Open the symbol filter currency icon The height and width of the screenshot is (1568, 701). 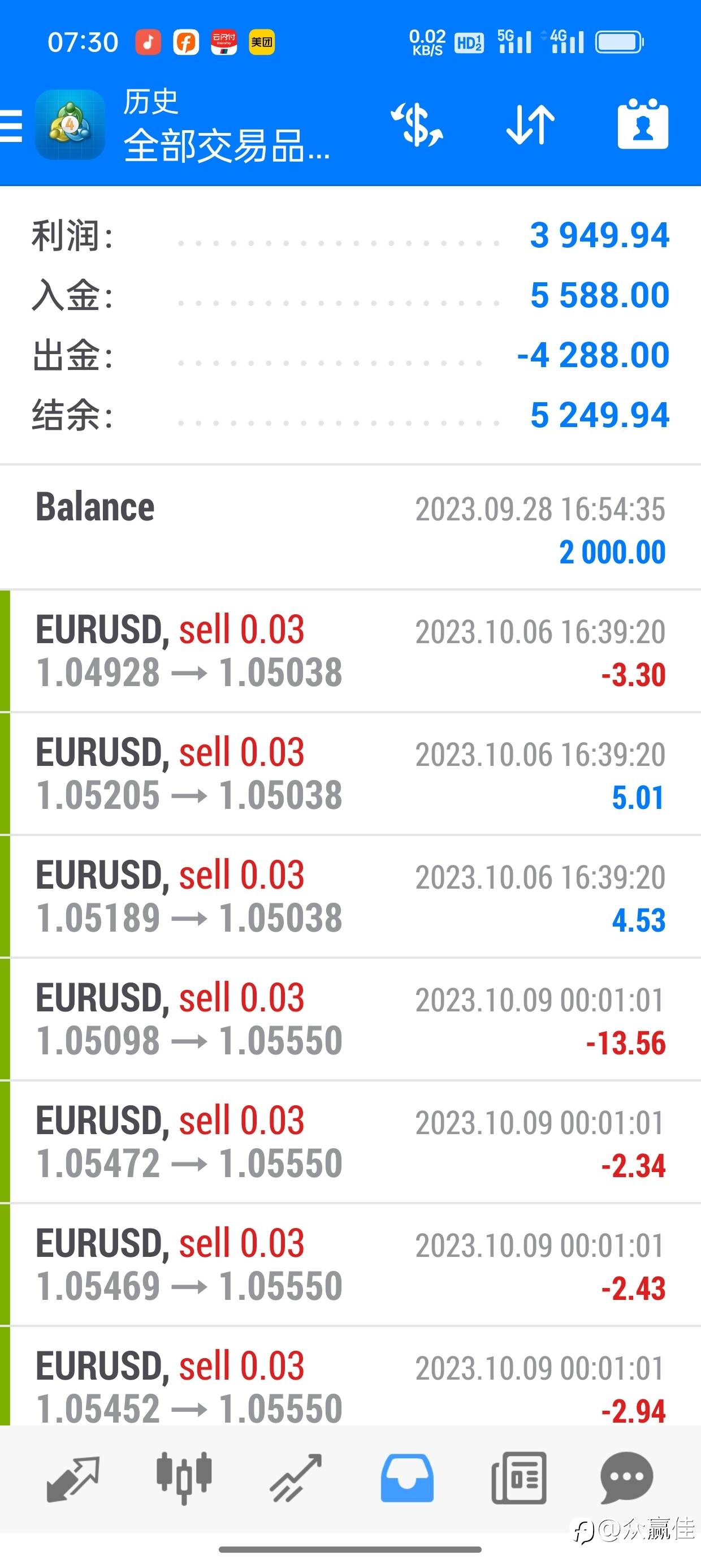(417, 126)
